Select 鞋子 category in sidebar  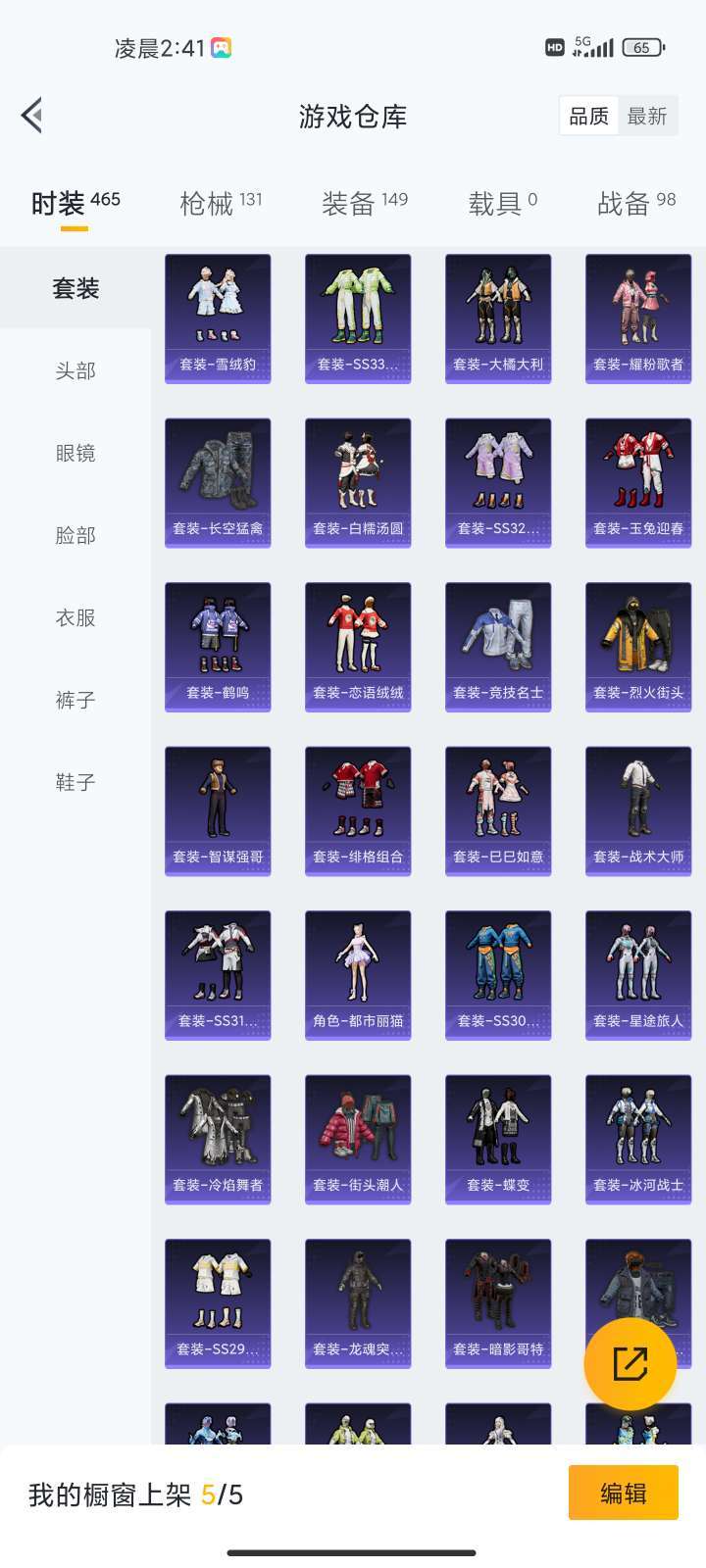(x=76, y=782)
